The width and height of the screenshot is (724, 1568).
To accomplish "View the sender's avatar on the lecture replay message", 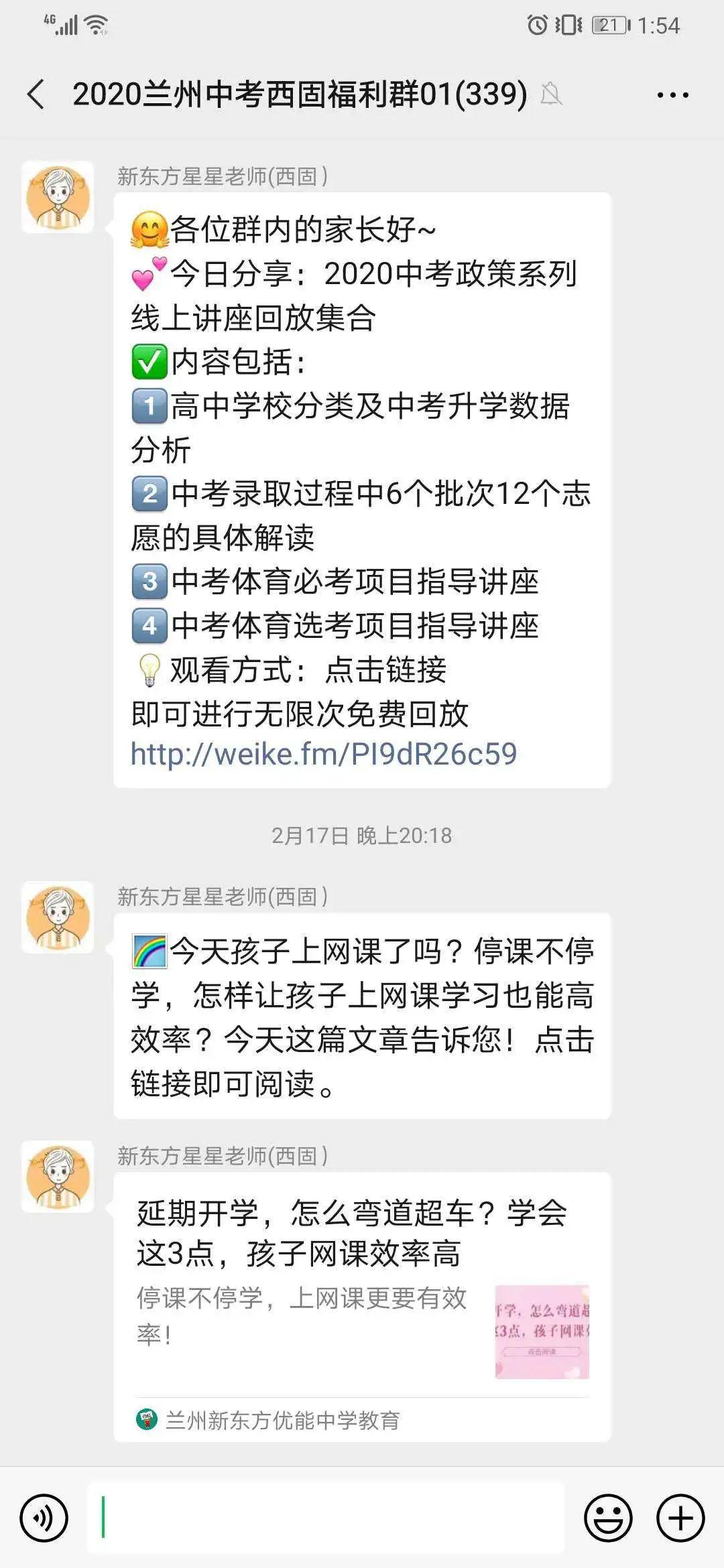I will point(58,197).
